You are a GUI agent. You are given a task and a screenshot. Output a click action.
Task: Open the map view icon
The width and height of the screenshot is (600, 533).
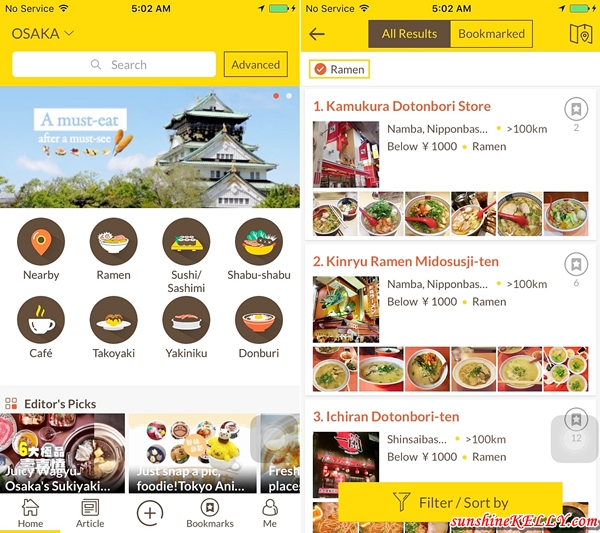coord(580,34)
